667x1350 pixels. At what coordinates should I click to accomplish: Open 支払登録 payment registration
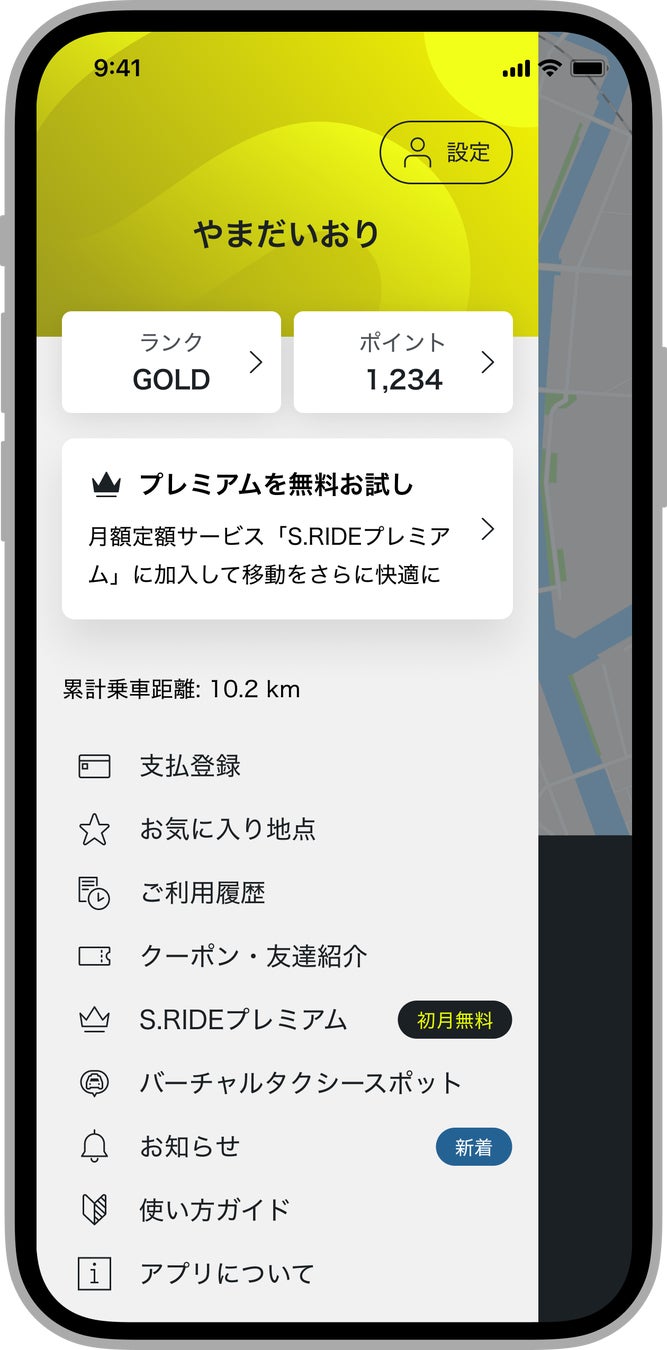click(190, 766)
